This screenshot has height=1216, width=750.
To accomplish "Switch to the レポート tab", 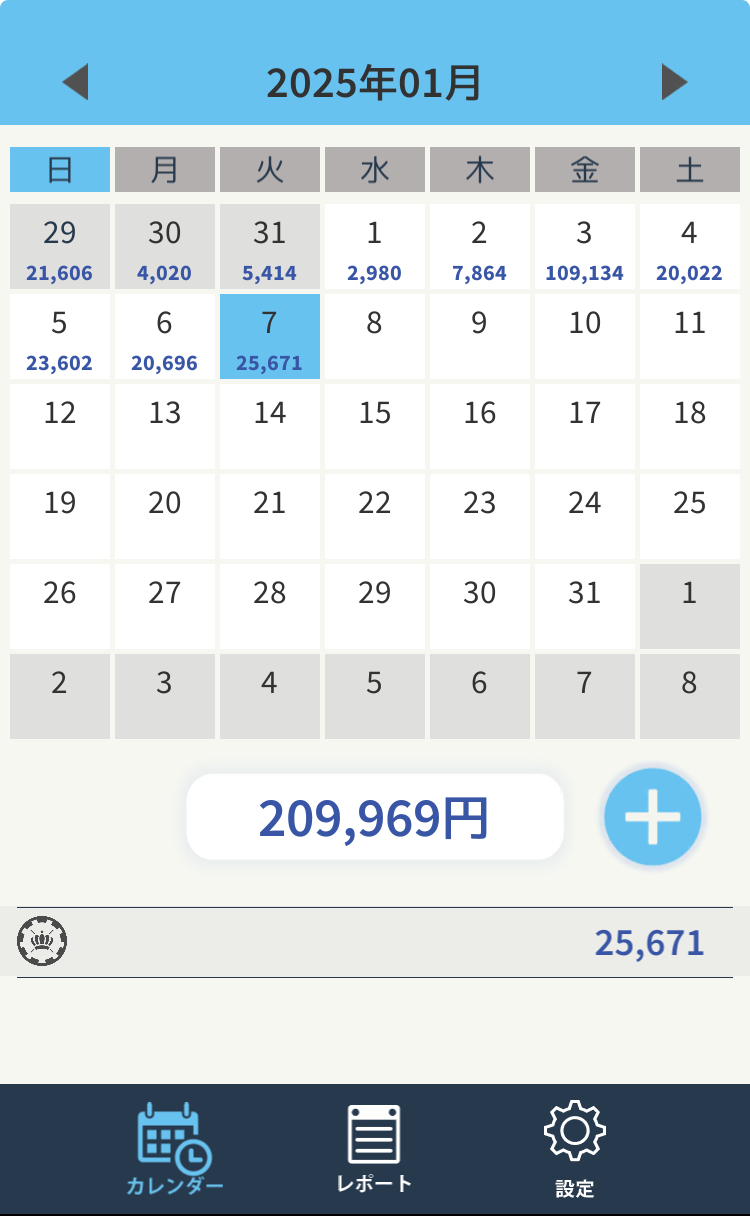I will pyautogui.click(x=374, y=1148).
